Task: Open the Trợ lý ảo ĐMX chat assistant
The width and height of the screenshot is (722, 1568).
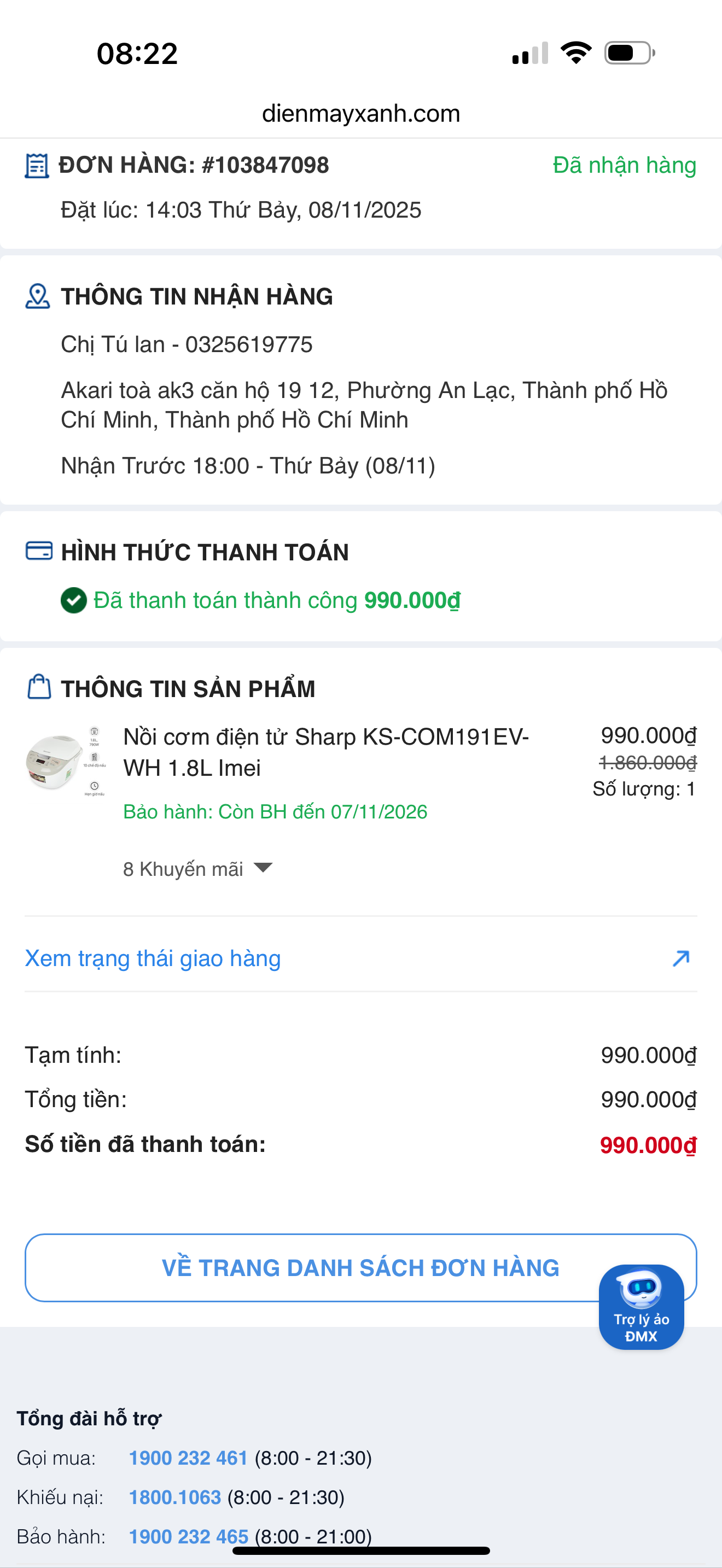Action: [x=641, y=1307]
